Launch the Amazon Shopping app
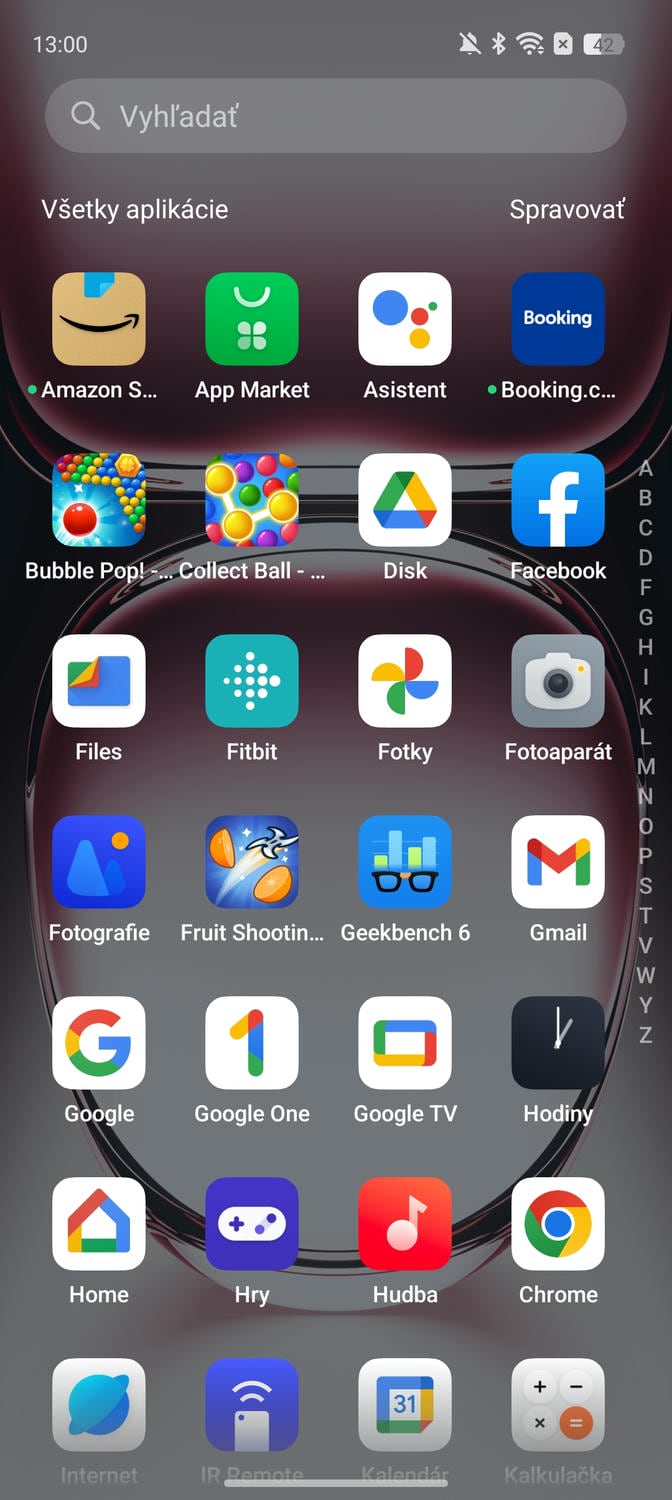 click(99, 319)
